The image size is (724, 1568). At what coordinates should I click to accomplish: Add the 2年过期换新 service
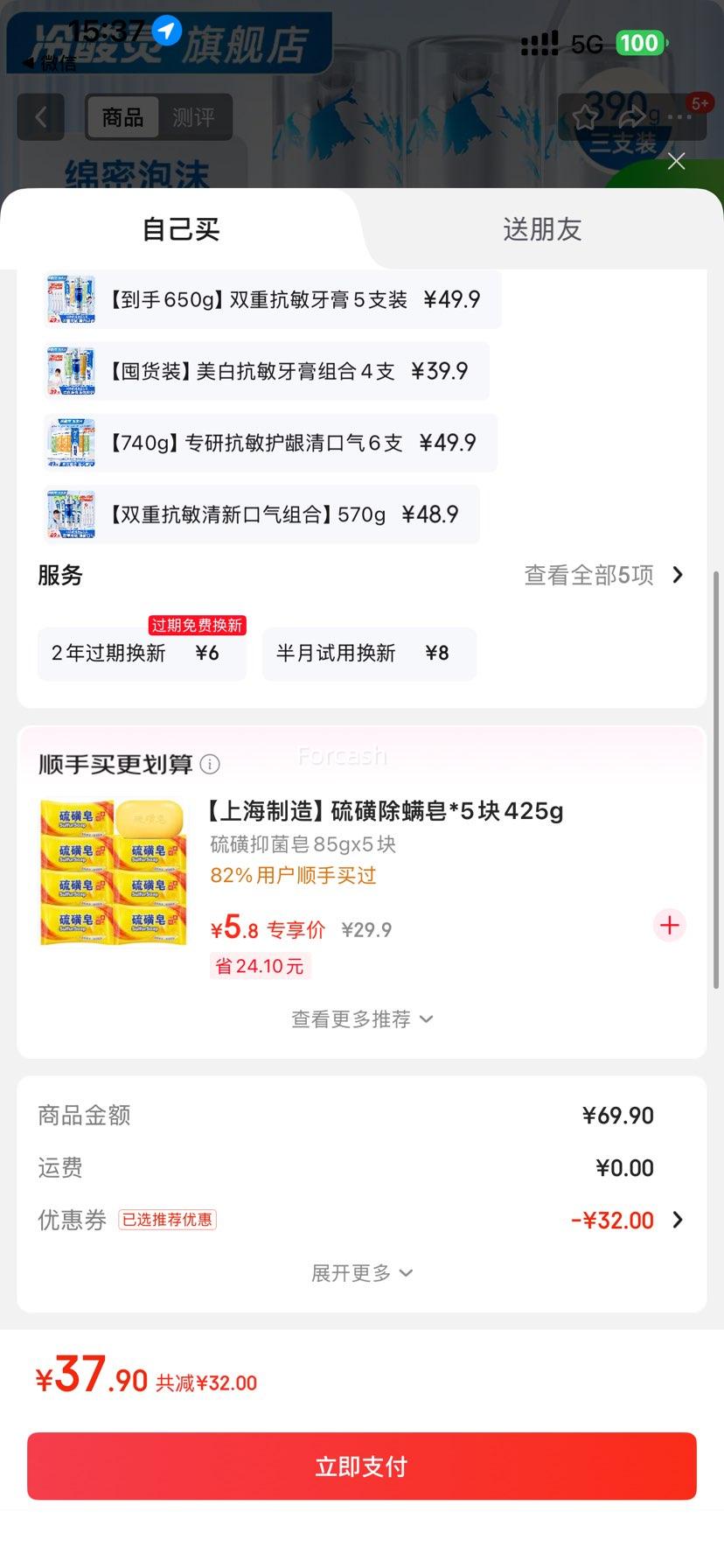tap(141, 654)
